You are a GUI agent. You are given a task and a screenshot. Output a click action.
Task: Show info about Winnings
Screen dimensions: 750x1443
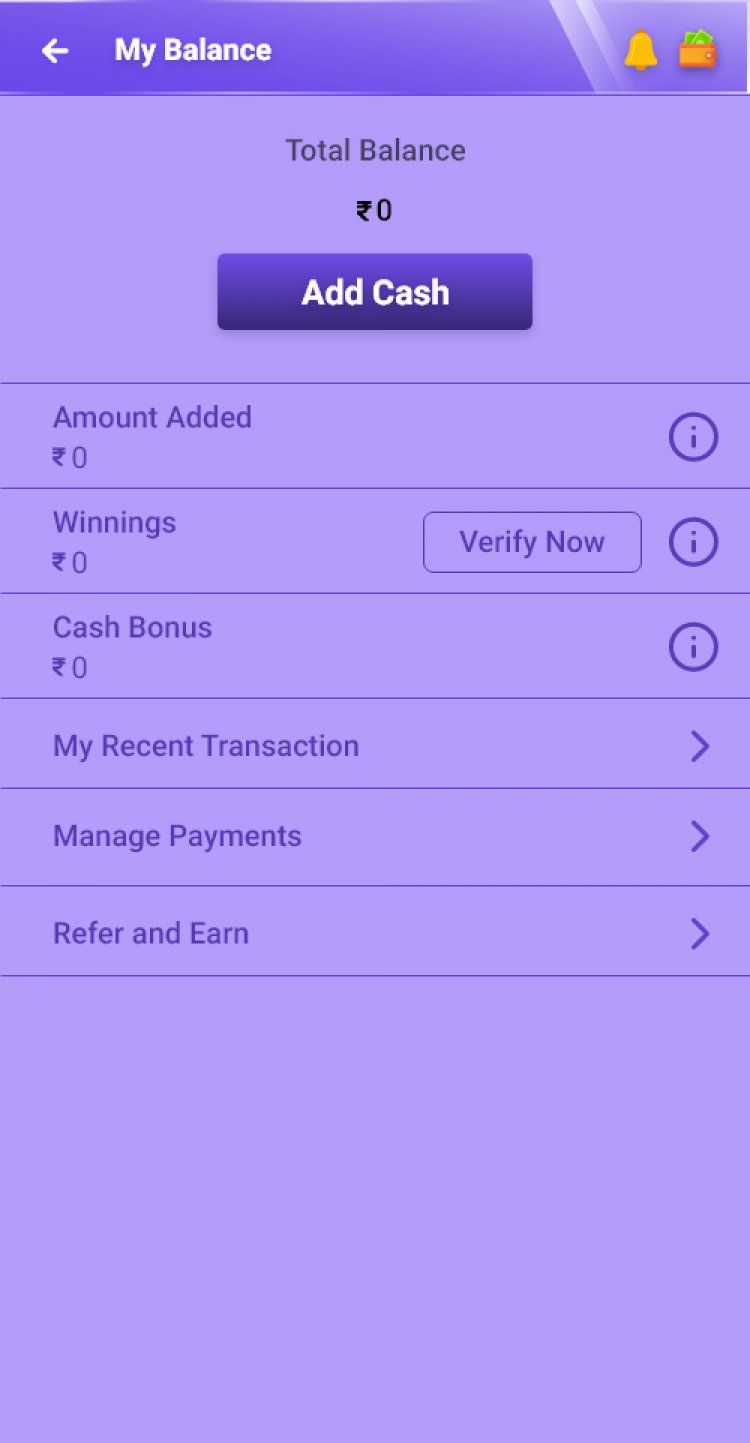point(693,542)
